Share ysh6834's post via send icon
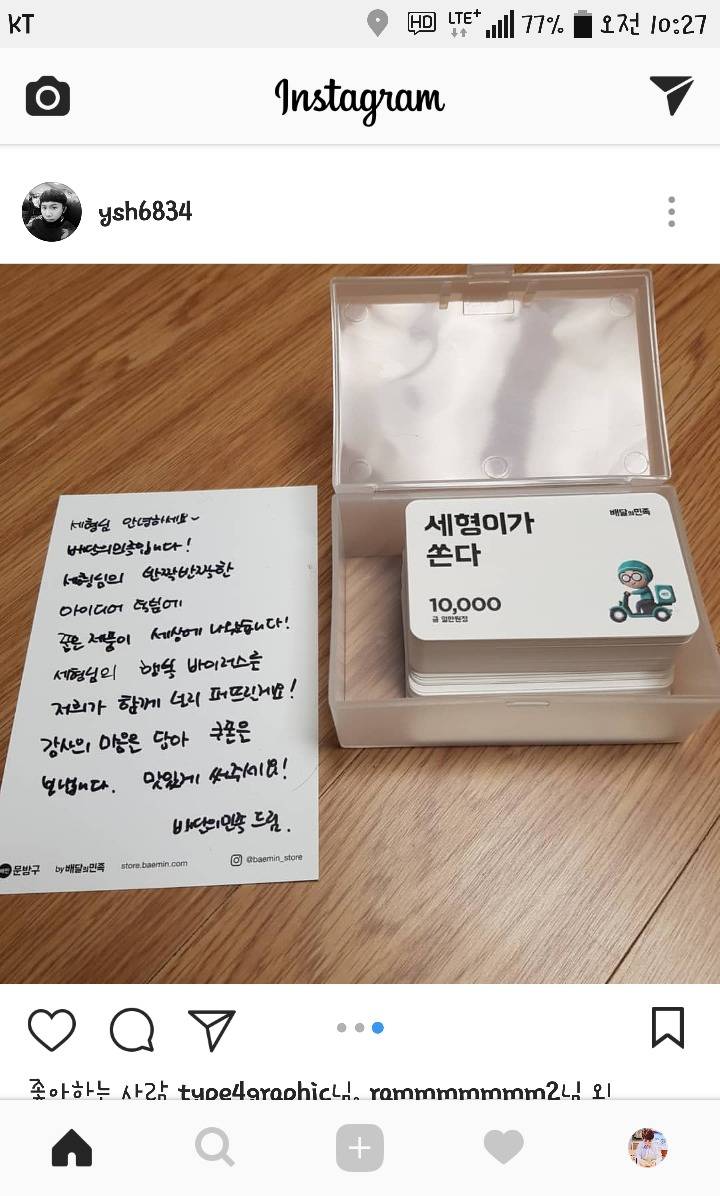Screen dimensions: 720x1196 click(211, 1029)
